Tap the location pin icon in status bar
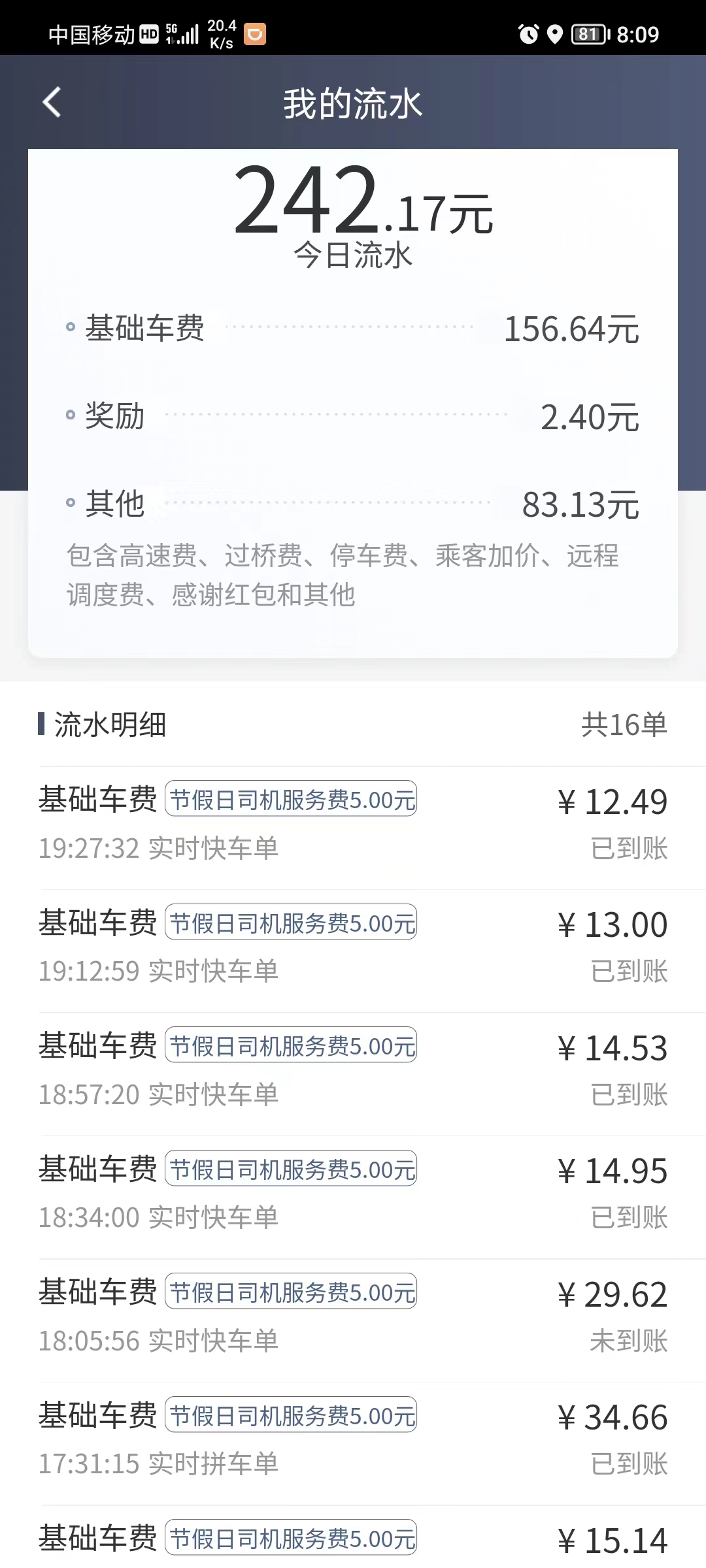Viewport: 706px width, 1568px height. (554, 33)
